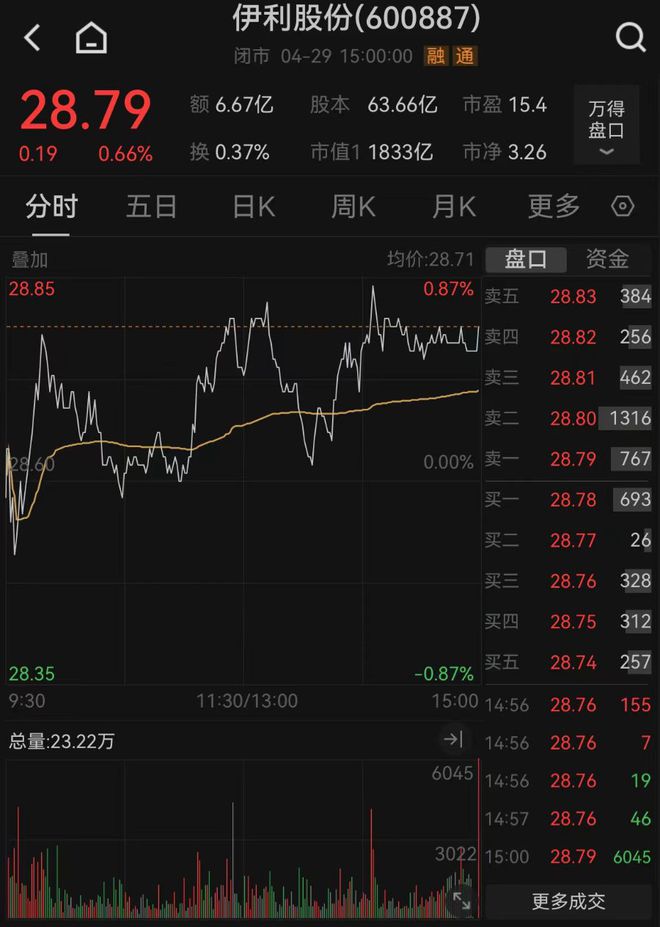Collapse the side panel with arrow icon
This screenshot has width=660, height=927.
tap(453, 740)
